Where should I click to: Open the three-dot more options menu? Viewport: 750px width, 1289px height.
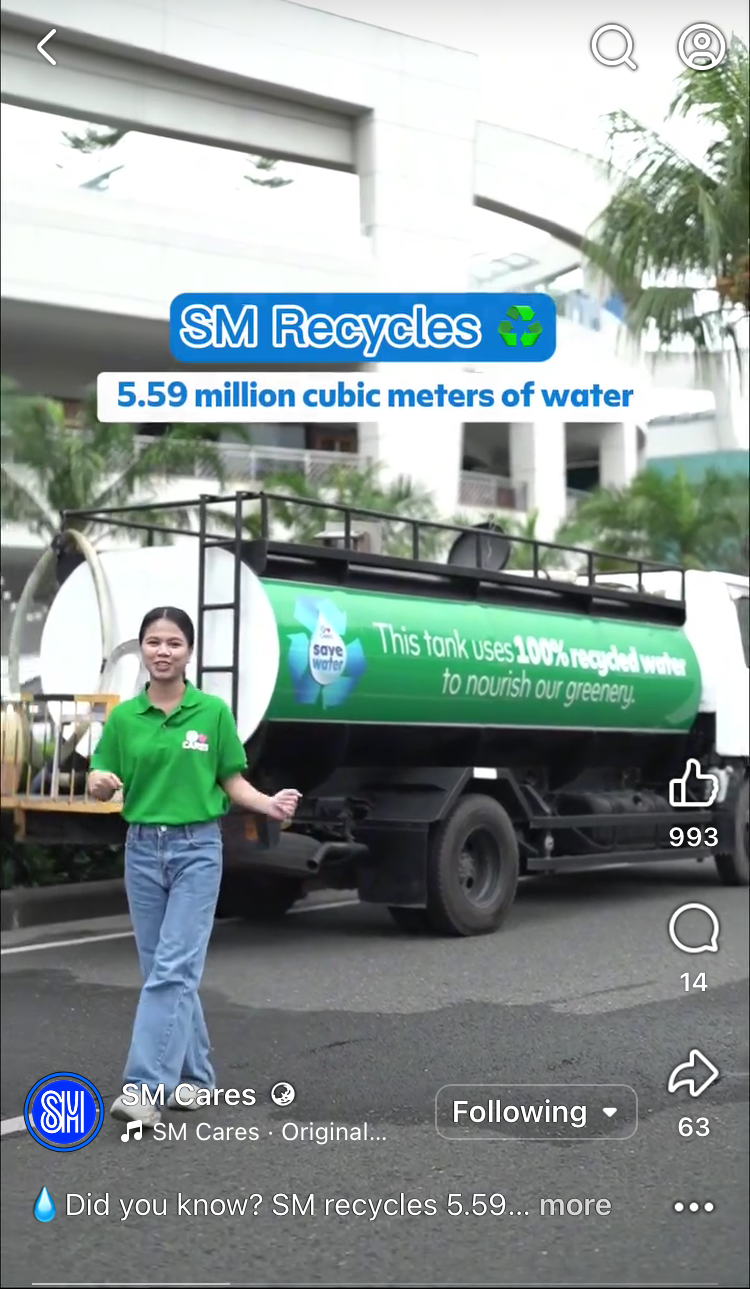pyautogui.click(x=694, y=1207)
